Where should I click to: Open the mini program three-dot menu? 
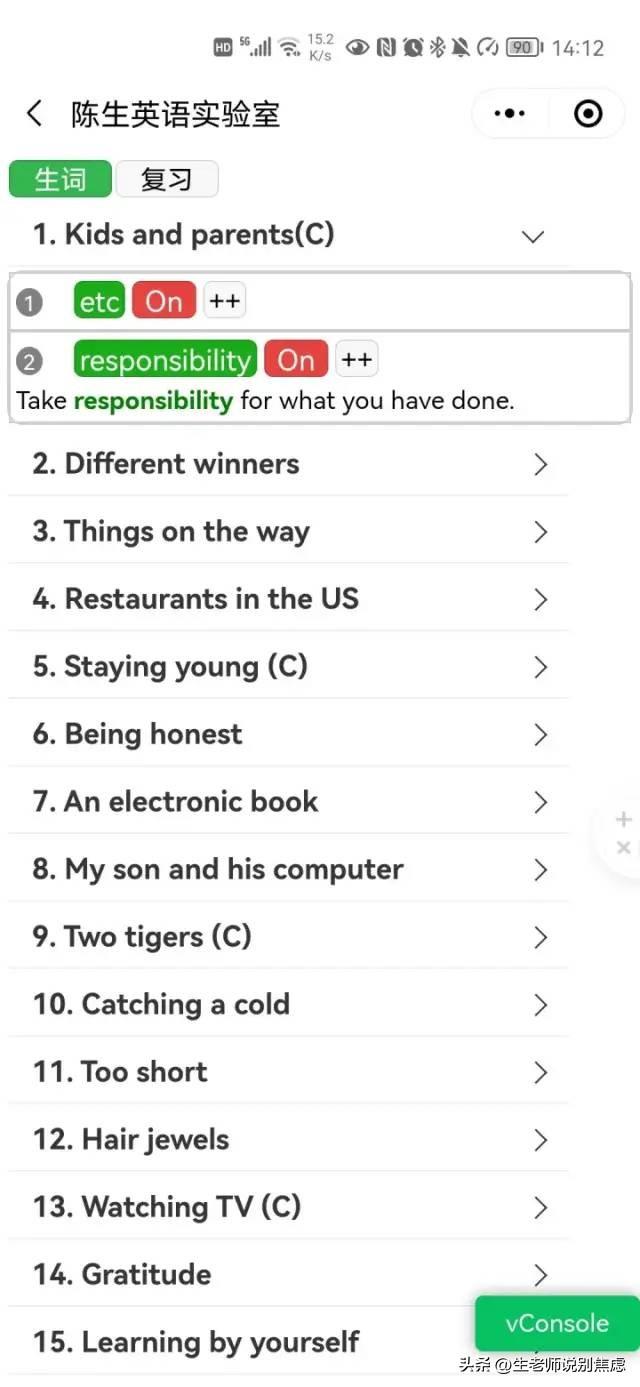pos(510,113)
